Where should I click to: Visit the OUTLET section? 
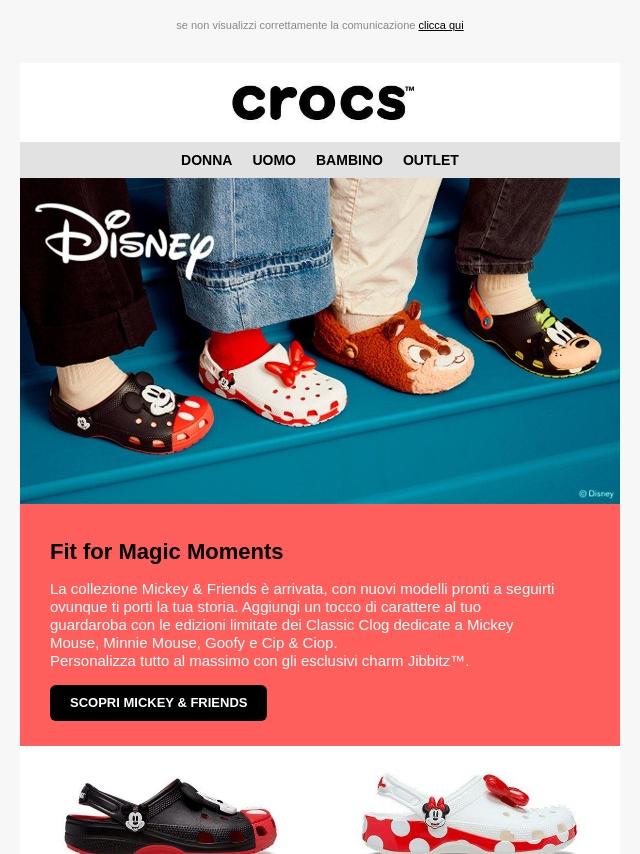[431, 160]
